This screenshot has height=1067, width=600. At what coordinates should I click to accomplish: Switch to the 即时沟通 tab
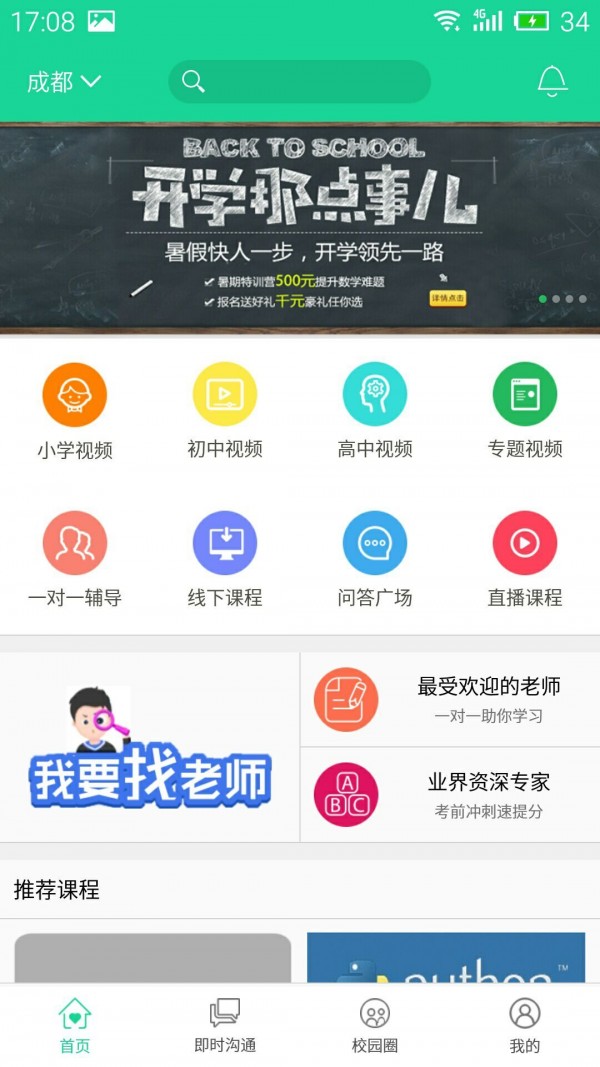pos(225,1025)
